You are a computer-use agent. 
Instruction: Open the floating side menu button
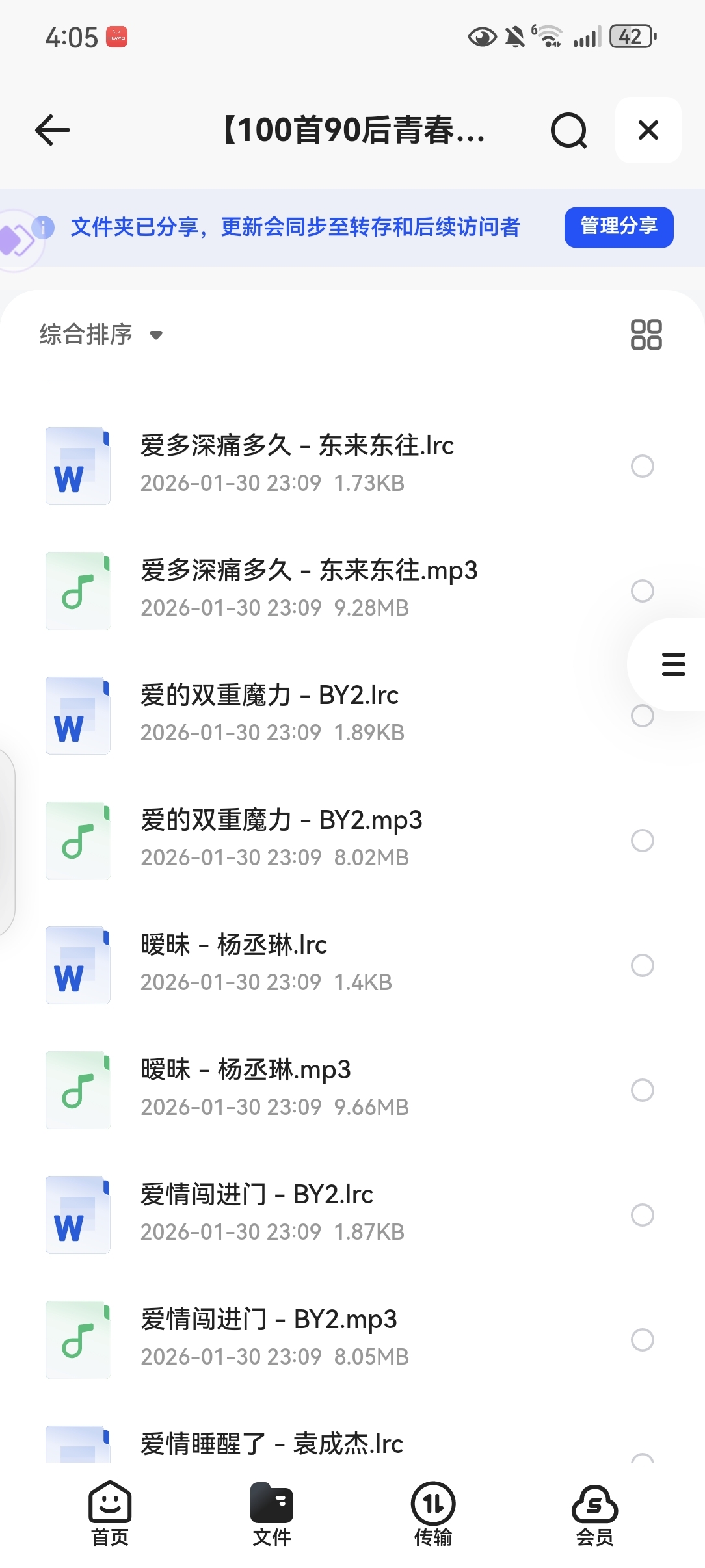(673, 664)
